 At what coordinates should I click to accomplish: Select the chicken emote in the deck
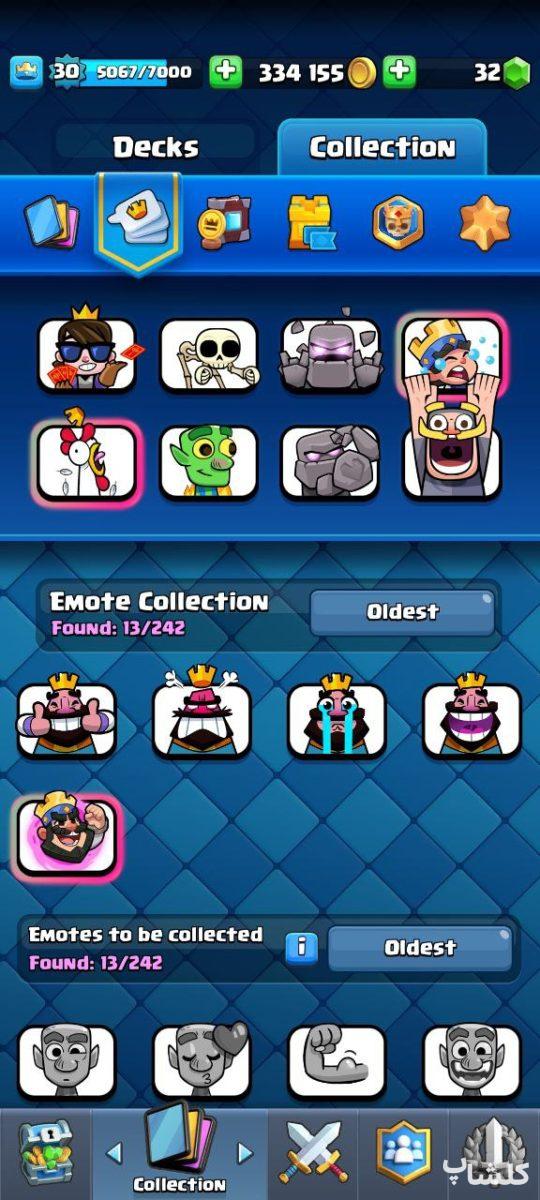point(86,462)
